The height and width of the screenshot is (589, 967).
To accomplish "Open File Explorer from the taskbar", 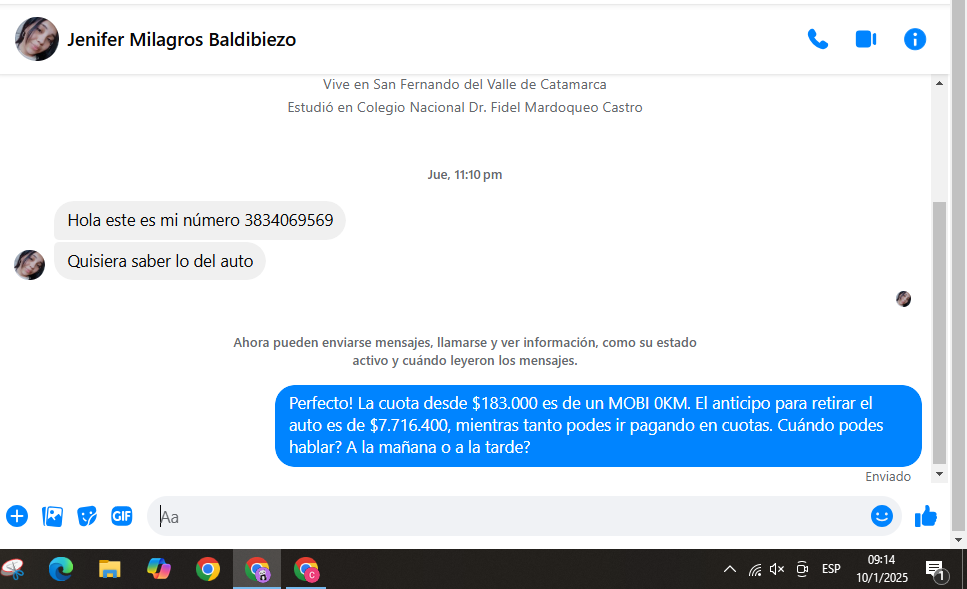I will point(110,569).
